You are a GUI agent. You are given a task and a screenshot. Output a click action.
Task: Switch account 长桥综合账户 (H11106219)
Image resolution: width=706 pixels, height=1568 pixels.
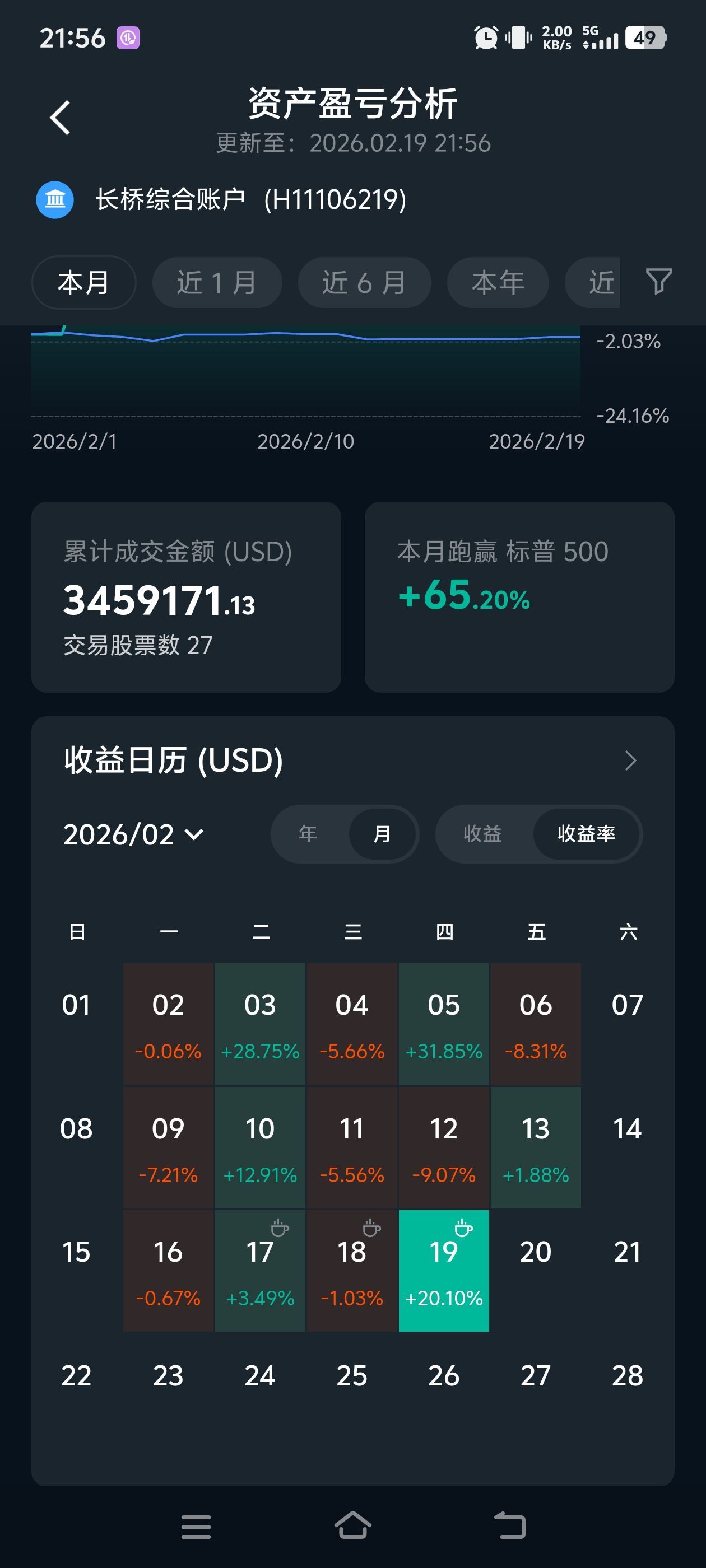pyautogui.click(x=250, y=200)
